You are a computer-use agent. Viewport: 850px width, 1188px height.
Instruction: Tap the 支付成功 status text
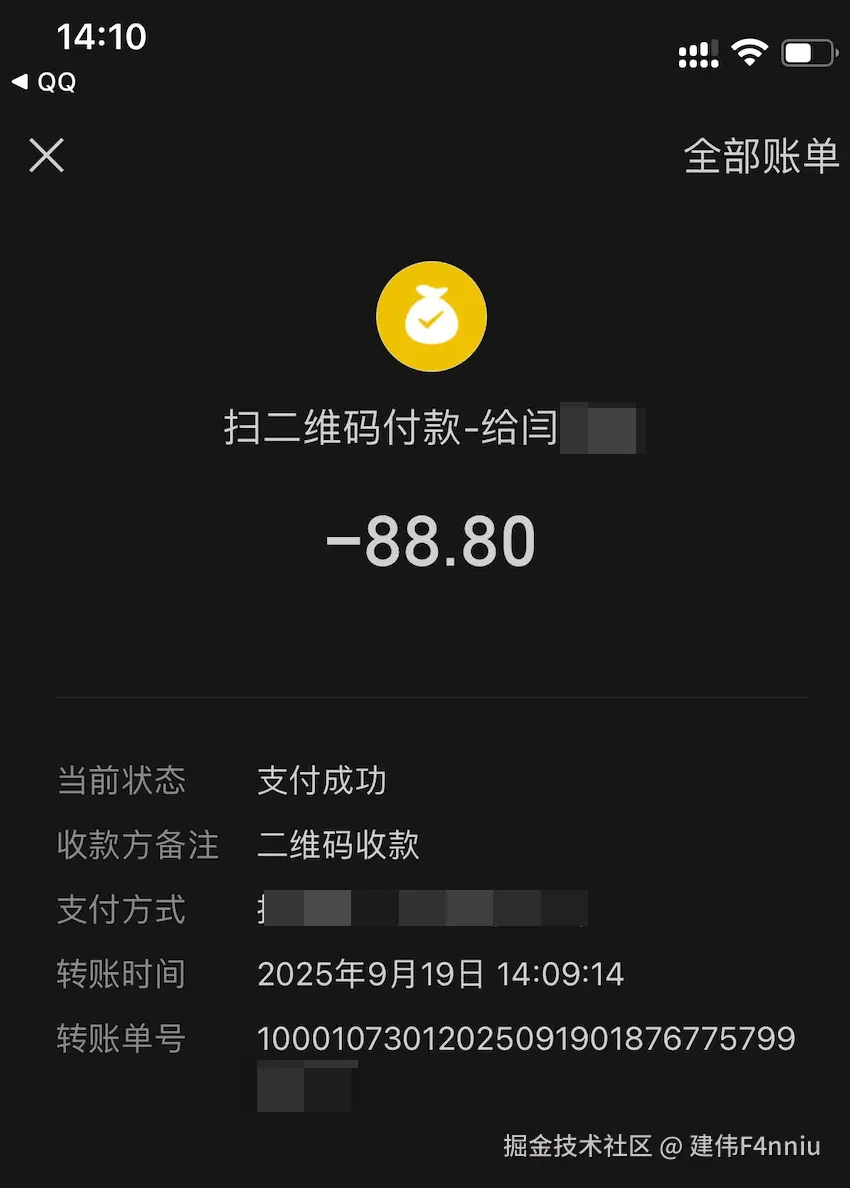[321, 781]
